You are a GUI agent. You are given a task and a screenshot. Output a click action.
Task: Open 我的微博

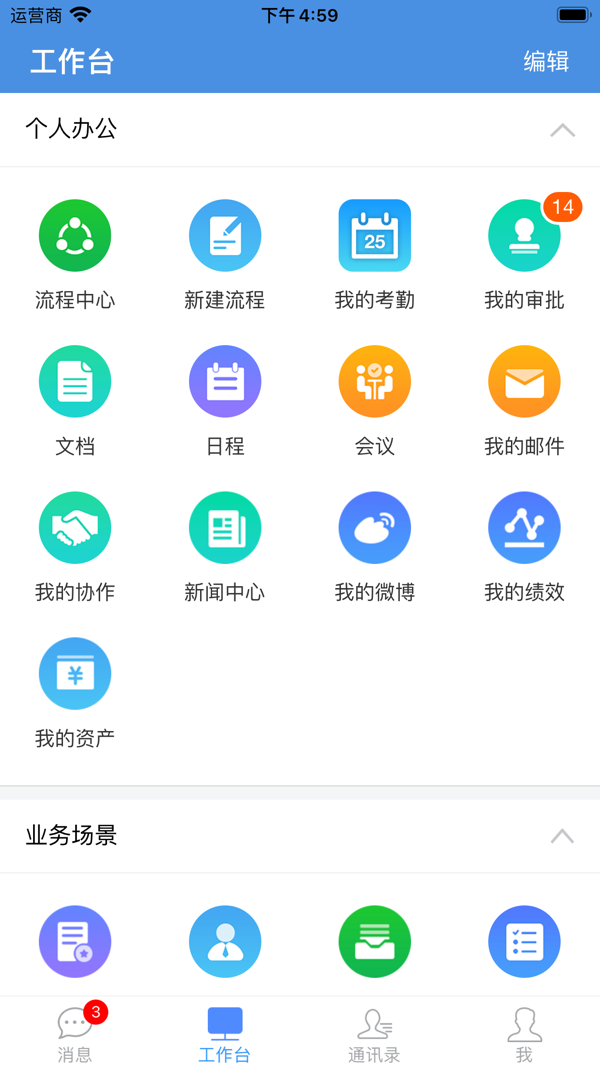click(375, 528)
